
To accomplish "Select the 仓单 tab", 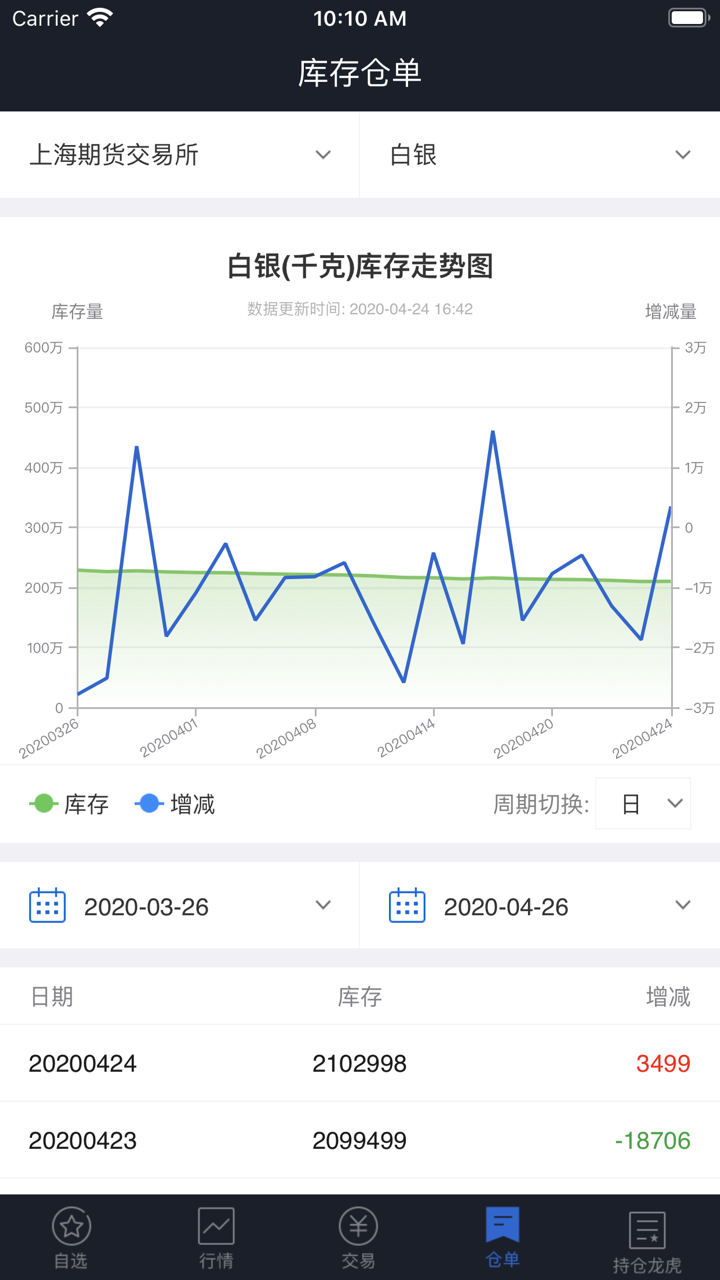I will [502, 1238].
